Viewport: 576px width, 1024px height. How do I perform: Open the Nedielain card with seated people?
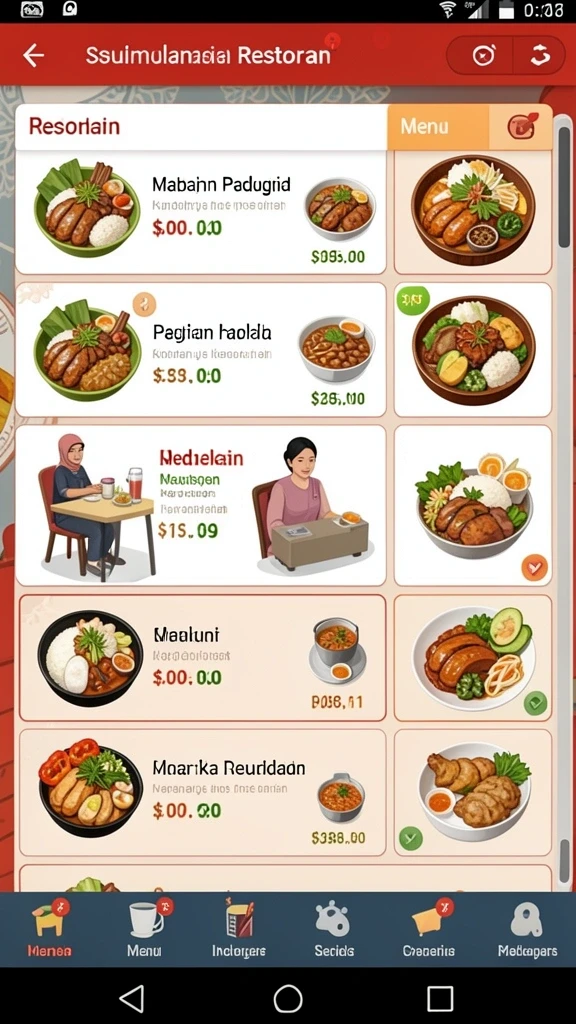click(200, 505)
